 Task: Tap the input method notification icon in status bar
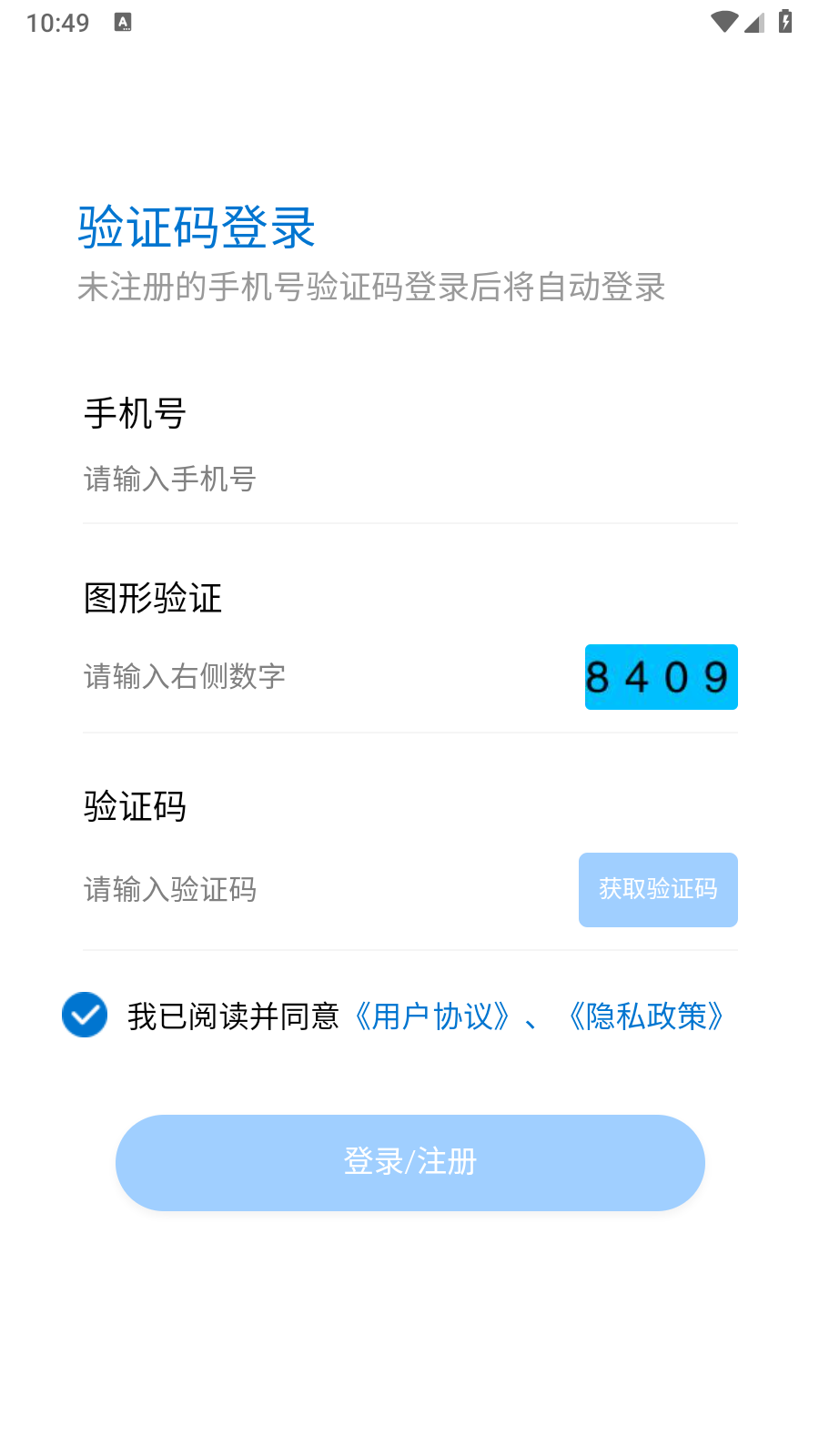point(125,21)
